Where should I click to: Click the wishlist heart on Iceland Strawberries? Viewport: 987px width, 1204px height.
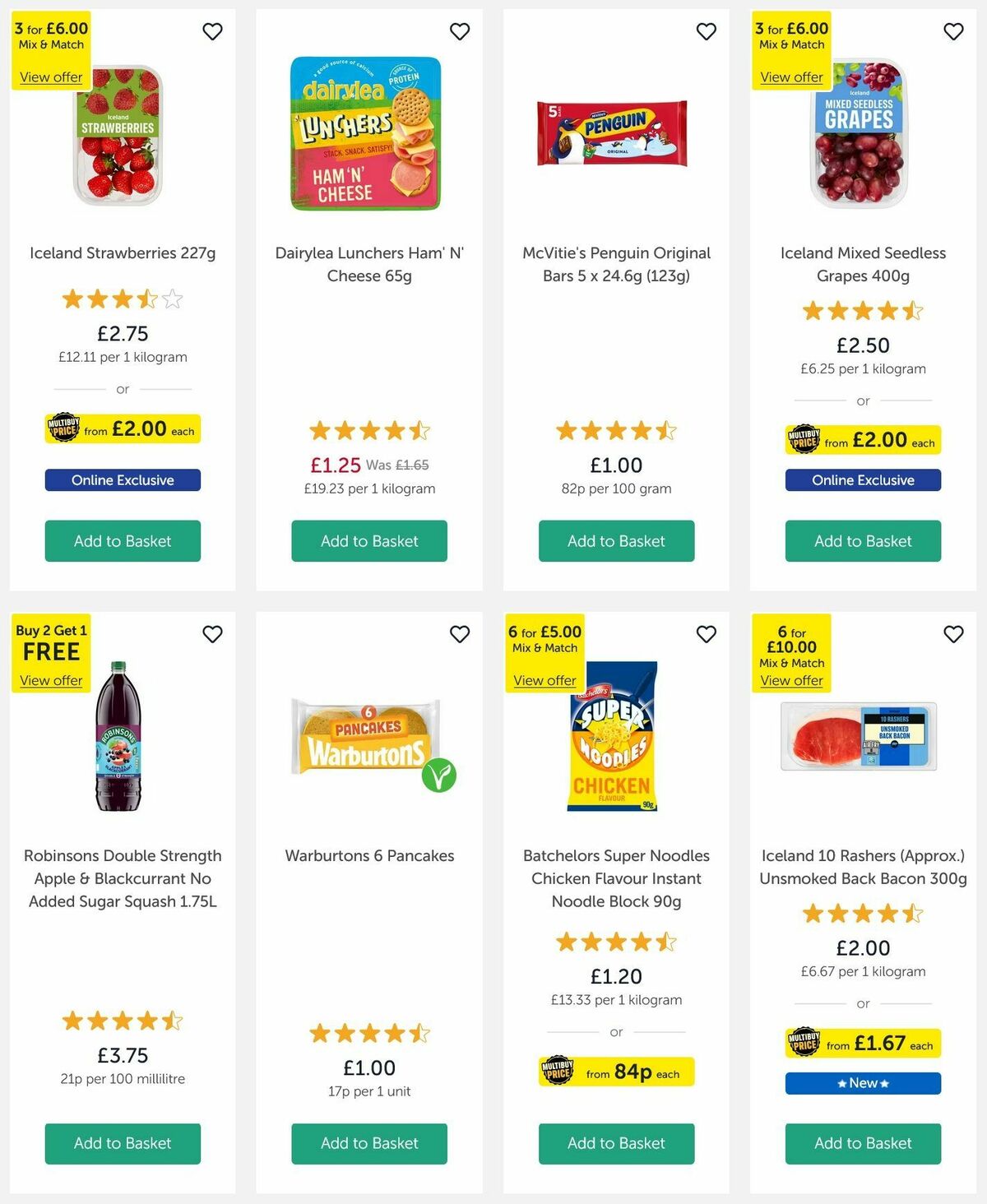(212, 31)
